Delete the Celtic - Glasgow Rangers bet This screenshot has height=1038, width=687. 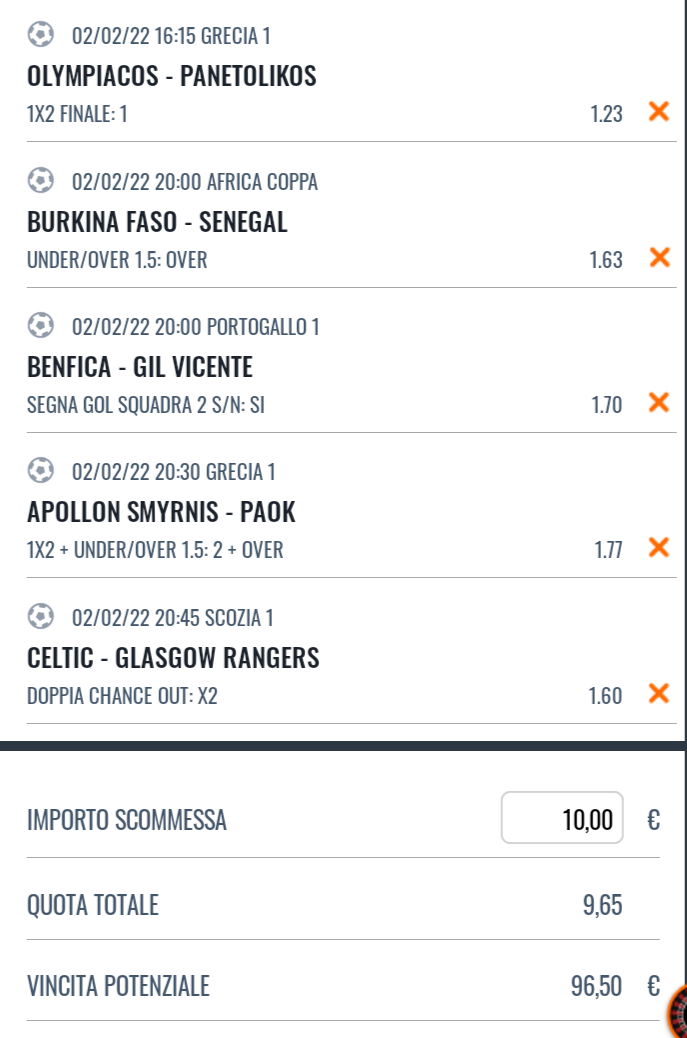pyautogui.click(x=659, y=694)
